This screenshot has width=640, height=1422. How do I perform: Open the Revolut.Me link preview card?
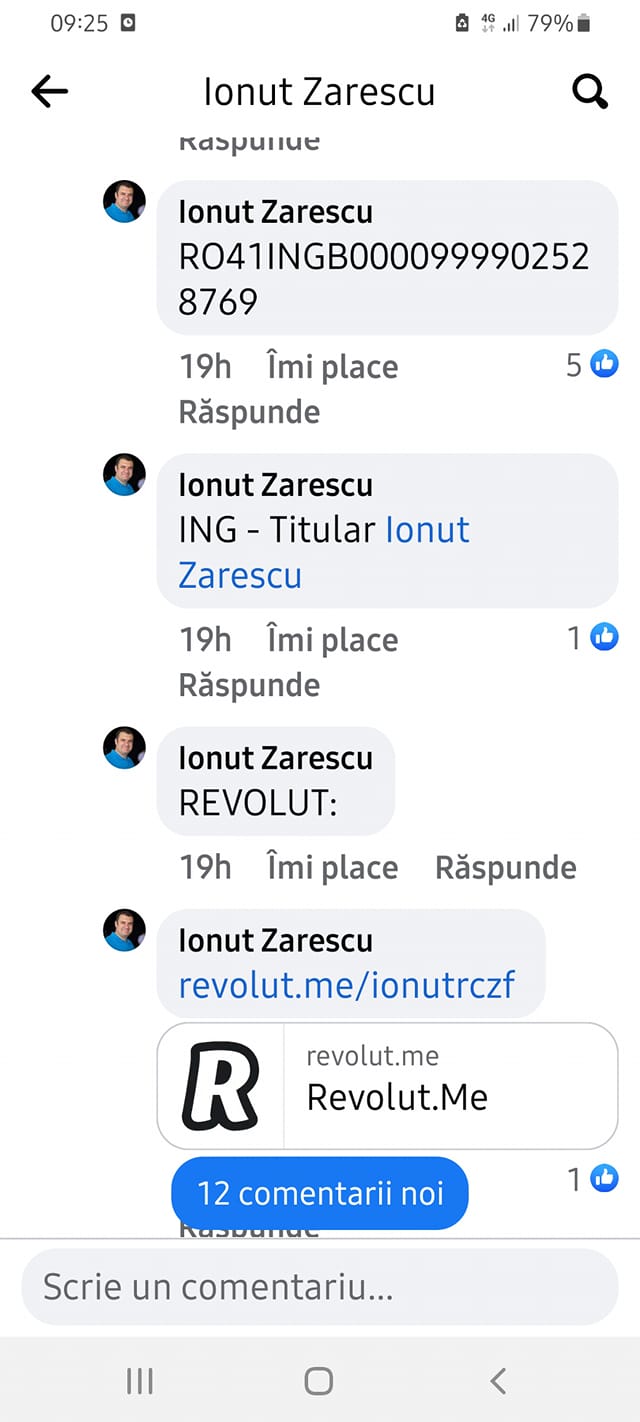click(x=387, y=1085)
